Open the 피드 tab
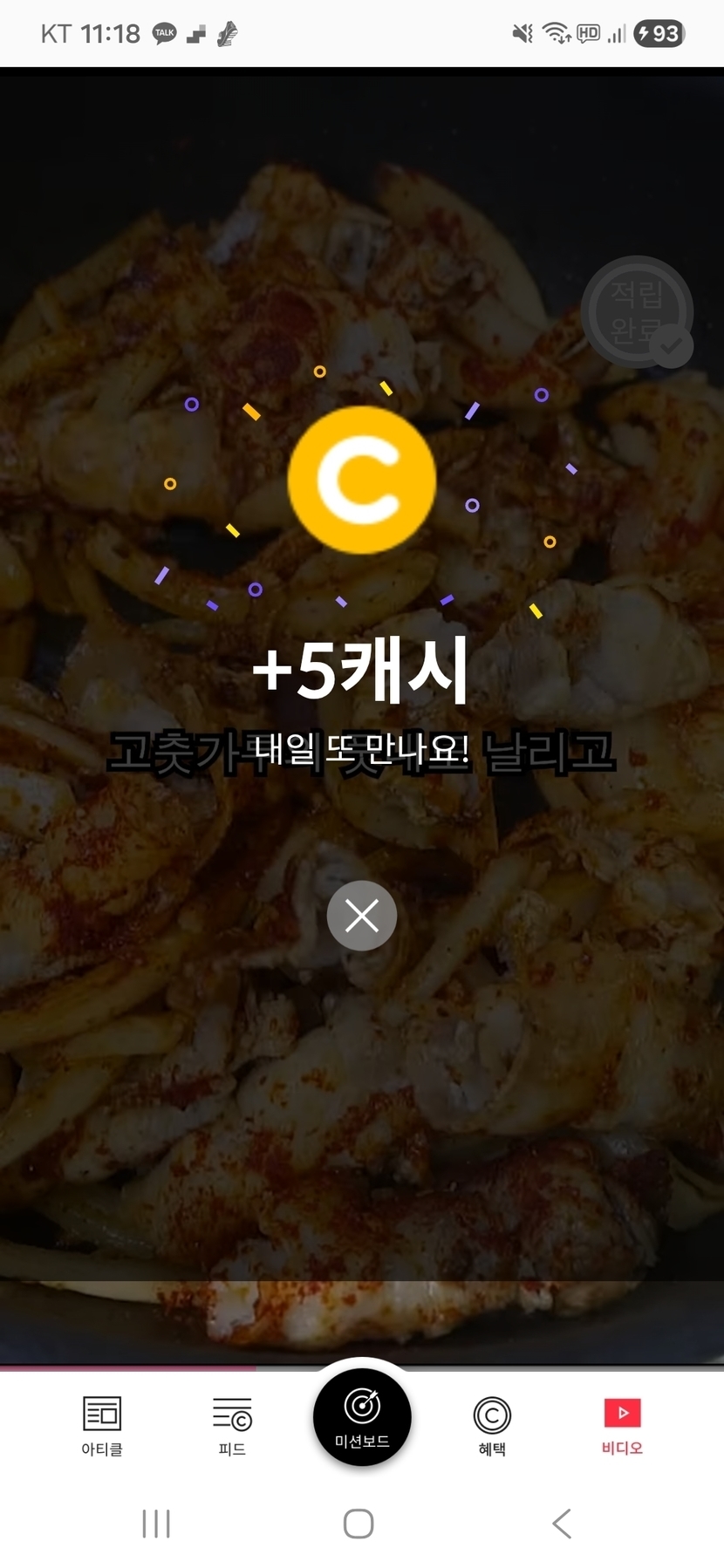 pyautogui.click(x=232, y=1424)
